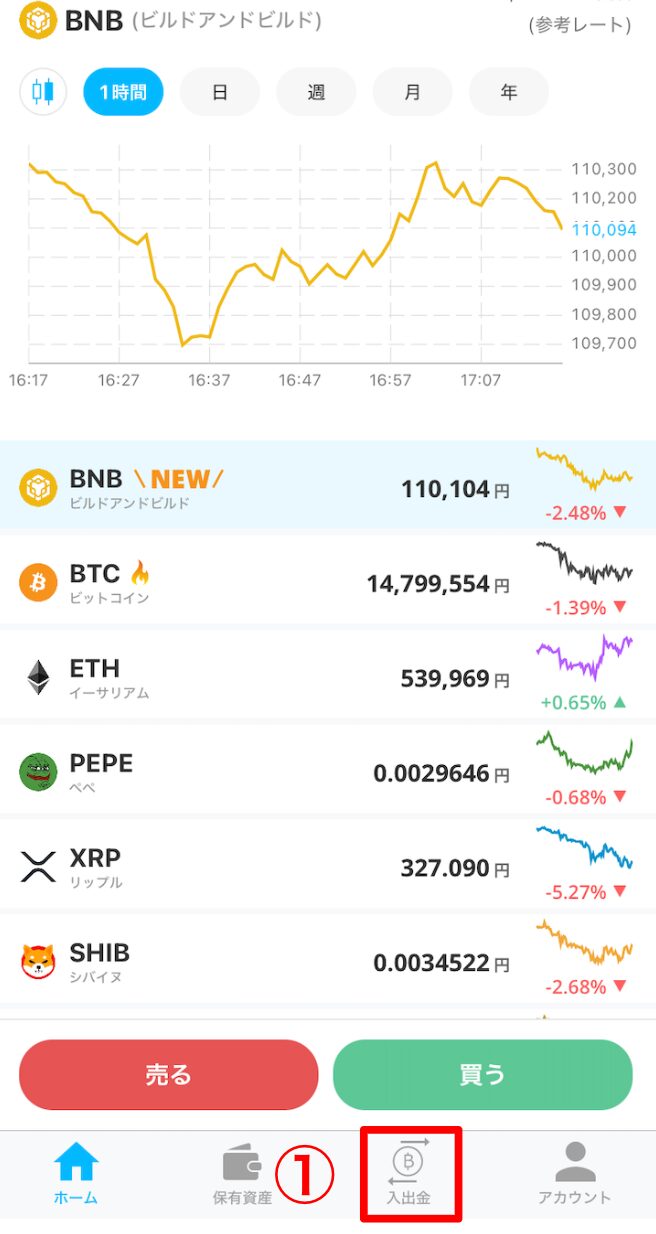The width and height of the screenshot is (656, 1234).
Task: Open the 入出金 tab
Action: pyautogui.click(x=410, y=1174)
